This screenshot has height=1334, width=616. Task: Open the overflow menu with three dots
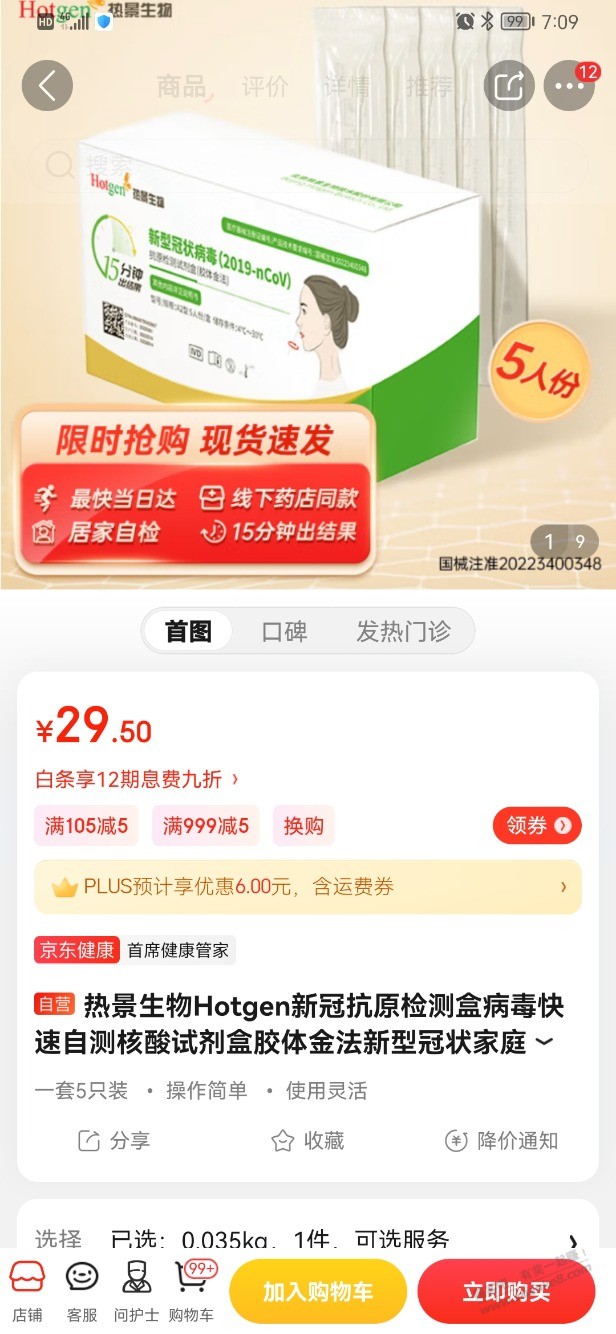coord(569,86)
